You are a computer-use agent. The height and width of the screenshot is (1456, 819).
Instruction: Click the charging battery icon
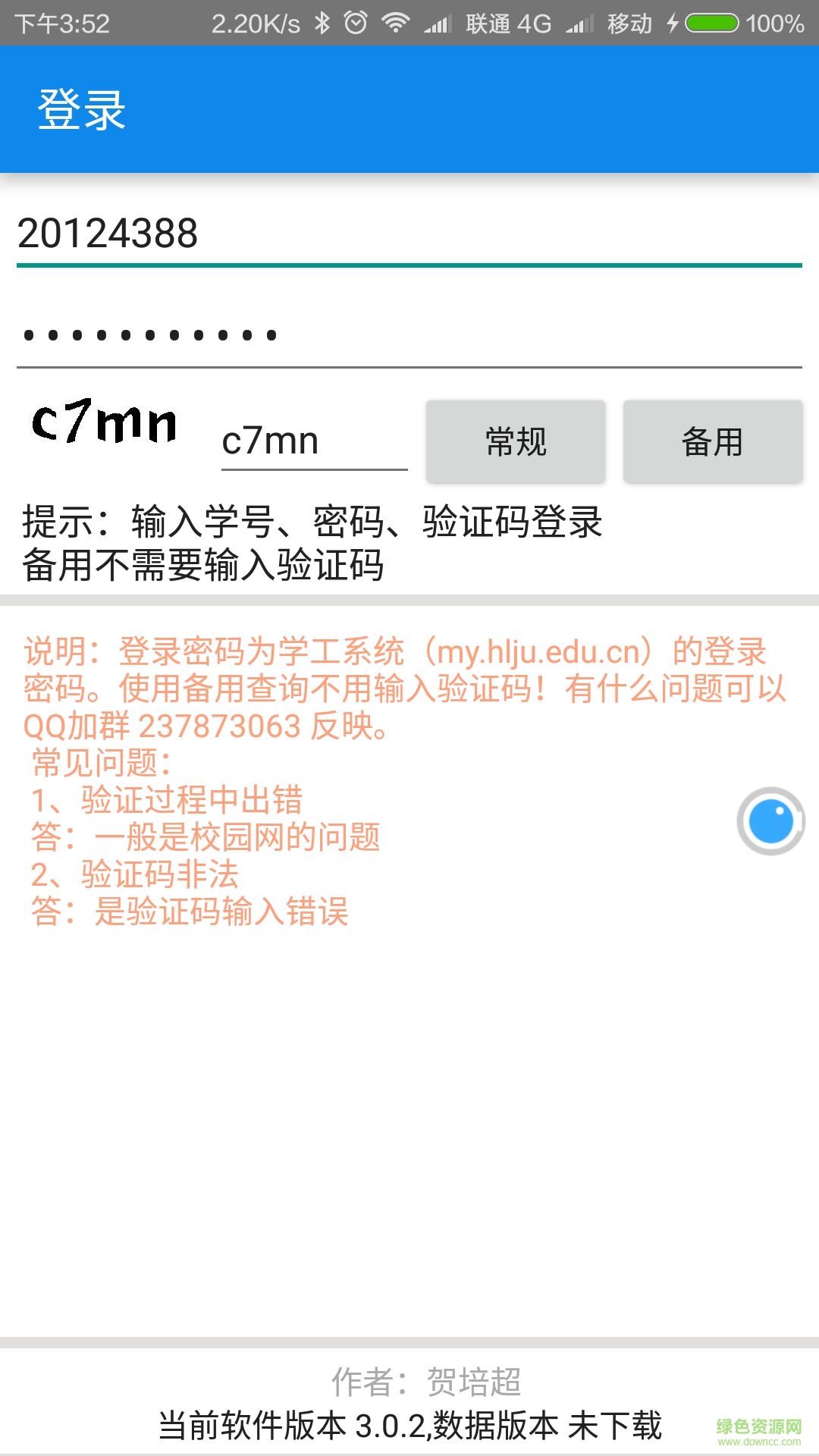(x=711, y=23)
